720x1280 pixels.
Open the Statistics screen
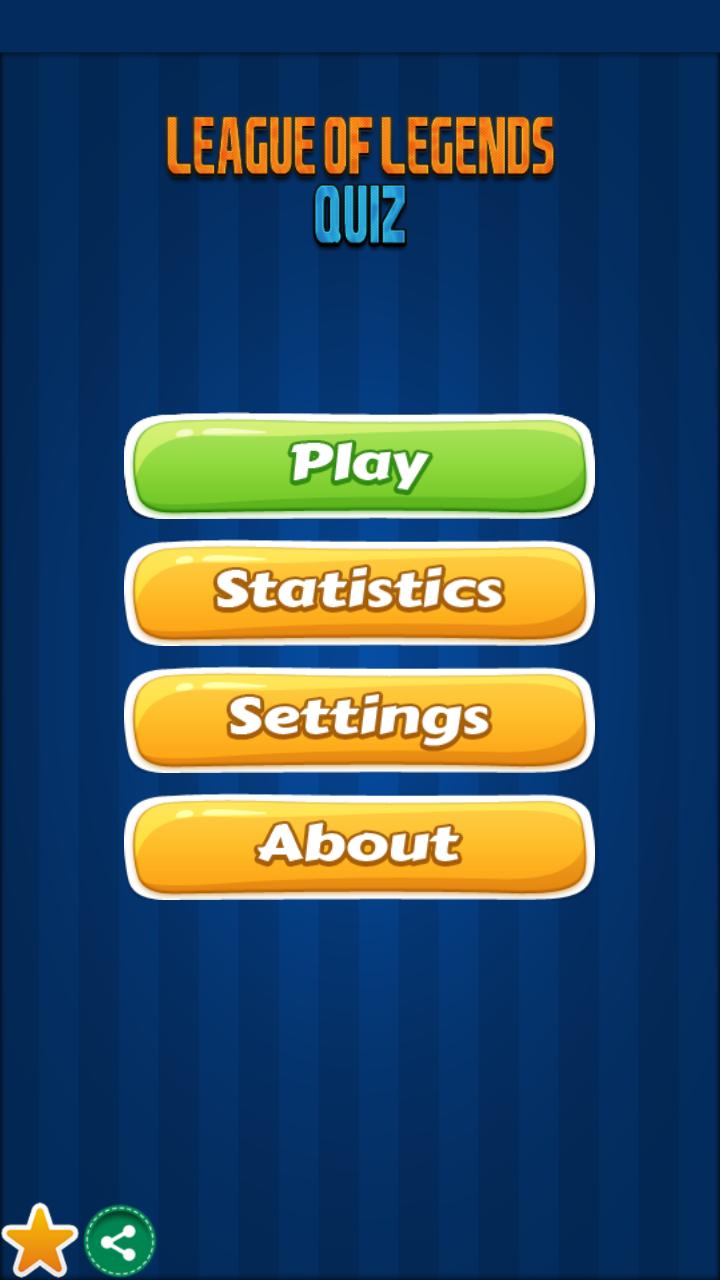[x=359, y=593]
